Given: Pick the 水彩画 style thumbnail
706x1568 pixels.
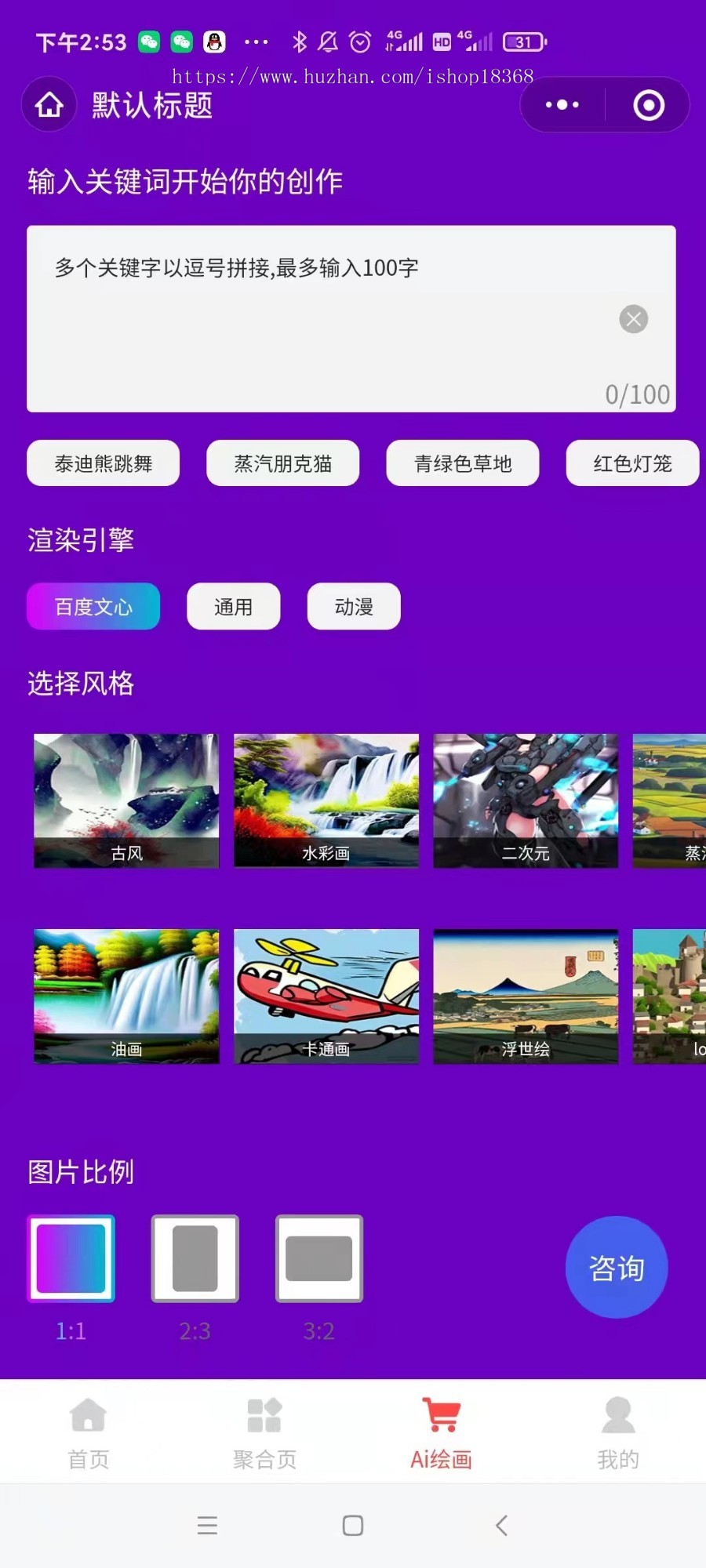Looking at the screenshot, I should pyautogui.click(x=326, y=800).
